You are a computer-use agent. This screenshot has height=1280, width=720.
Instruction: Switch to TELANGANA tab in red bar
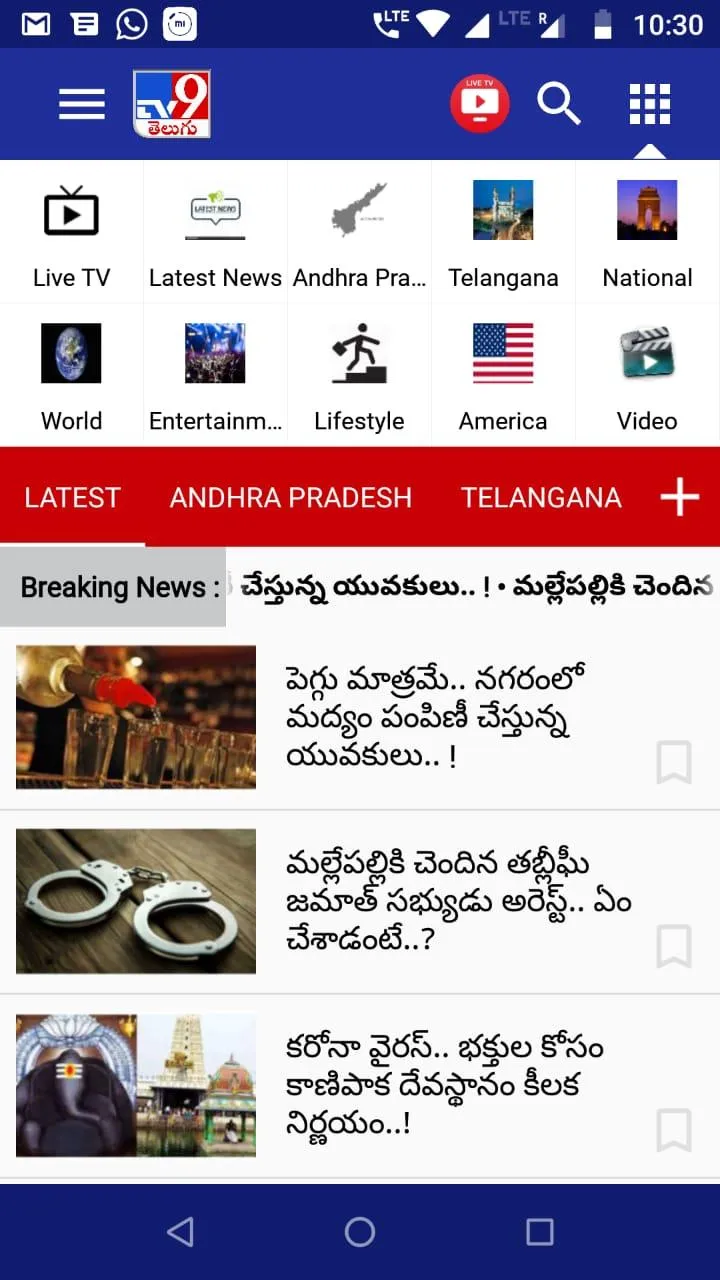pos(541,497)
